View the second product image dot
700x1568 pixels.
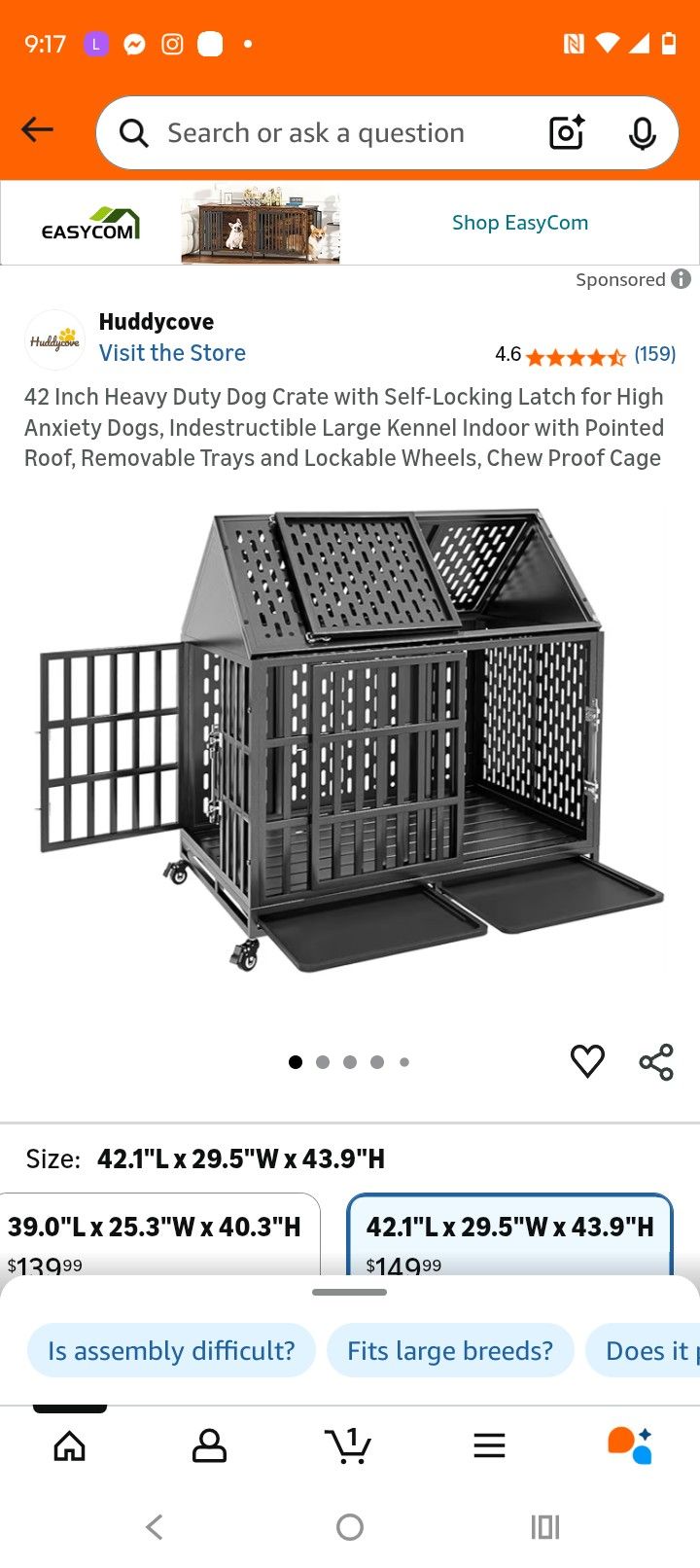pyautogui.click(x=322, y=1061)
